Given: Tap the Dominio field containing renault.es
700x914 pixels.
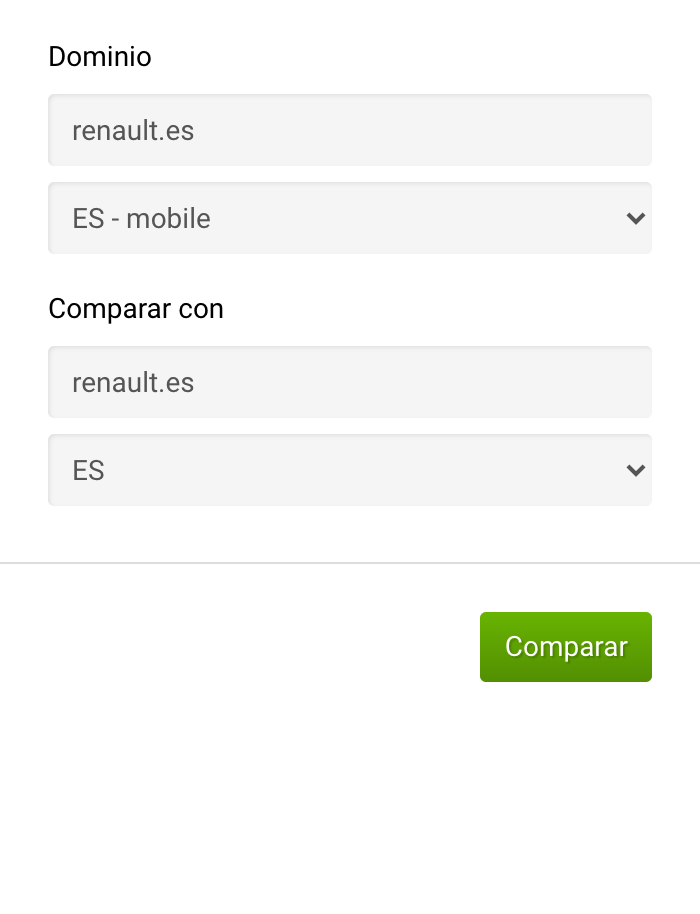Looking at the screenshot, I should [350, 130].
